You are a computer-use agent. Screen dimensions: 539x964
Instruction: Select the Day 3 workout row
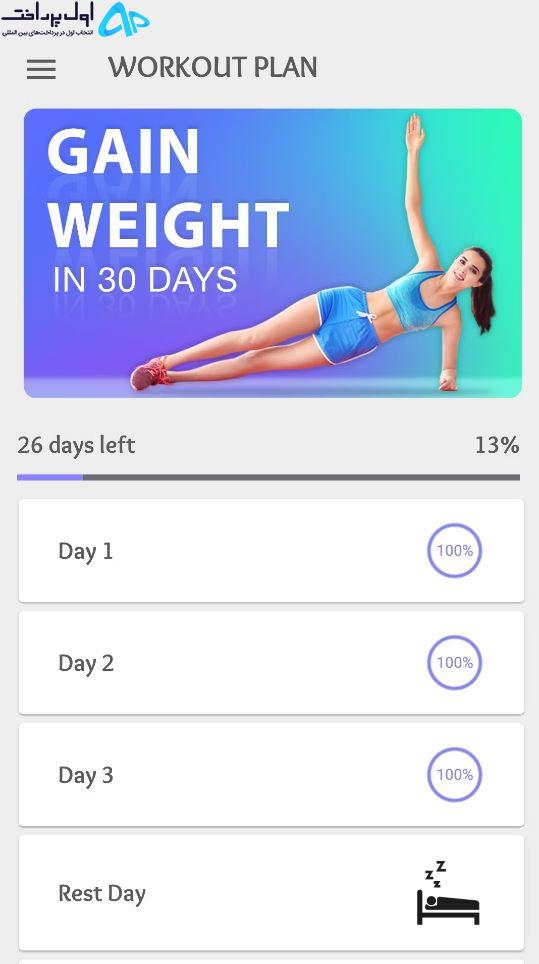[x=271, y=774]
